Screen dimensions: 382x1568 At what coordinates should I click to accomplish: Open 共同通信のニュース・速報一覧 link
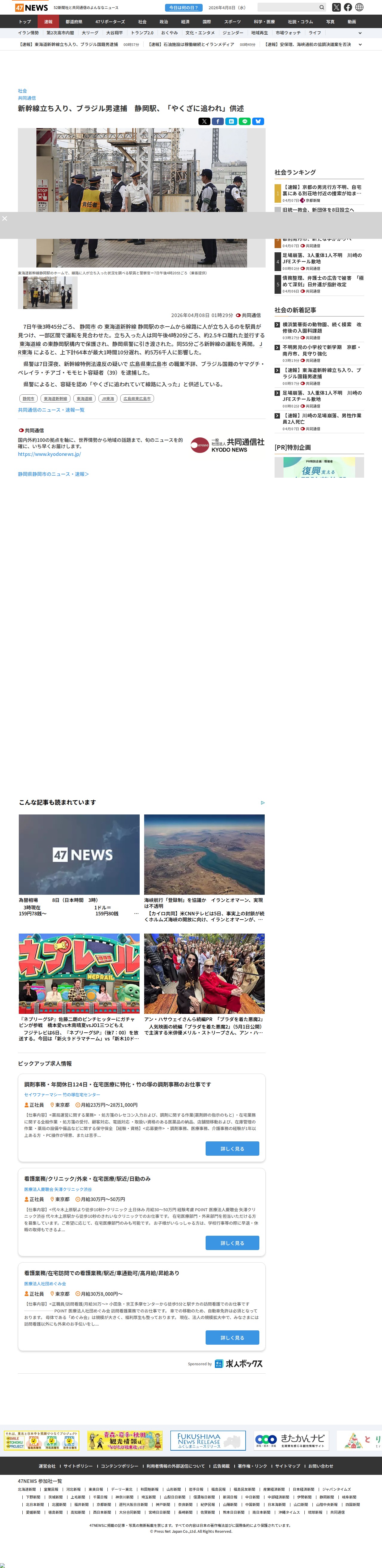pos(51,410)
